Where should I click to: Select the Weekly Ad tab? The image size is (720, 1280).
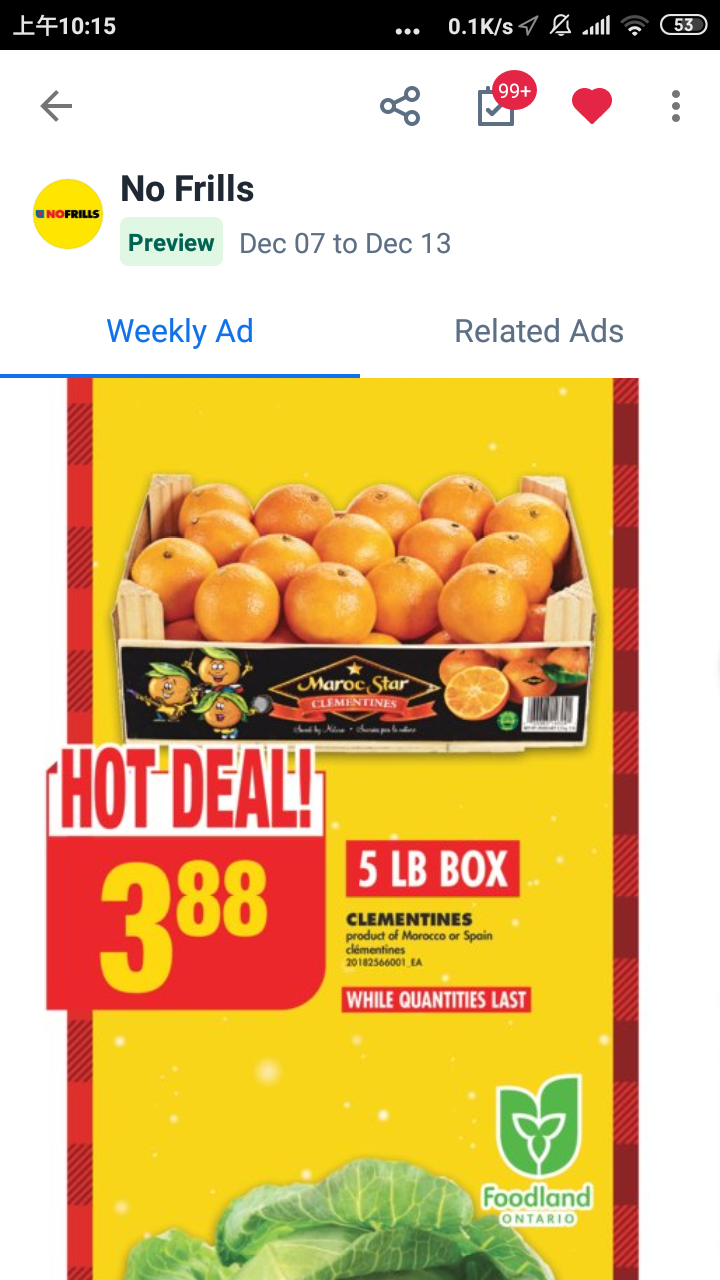(180, 331)
